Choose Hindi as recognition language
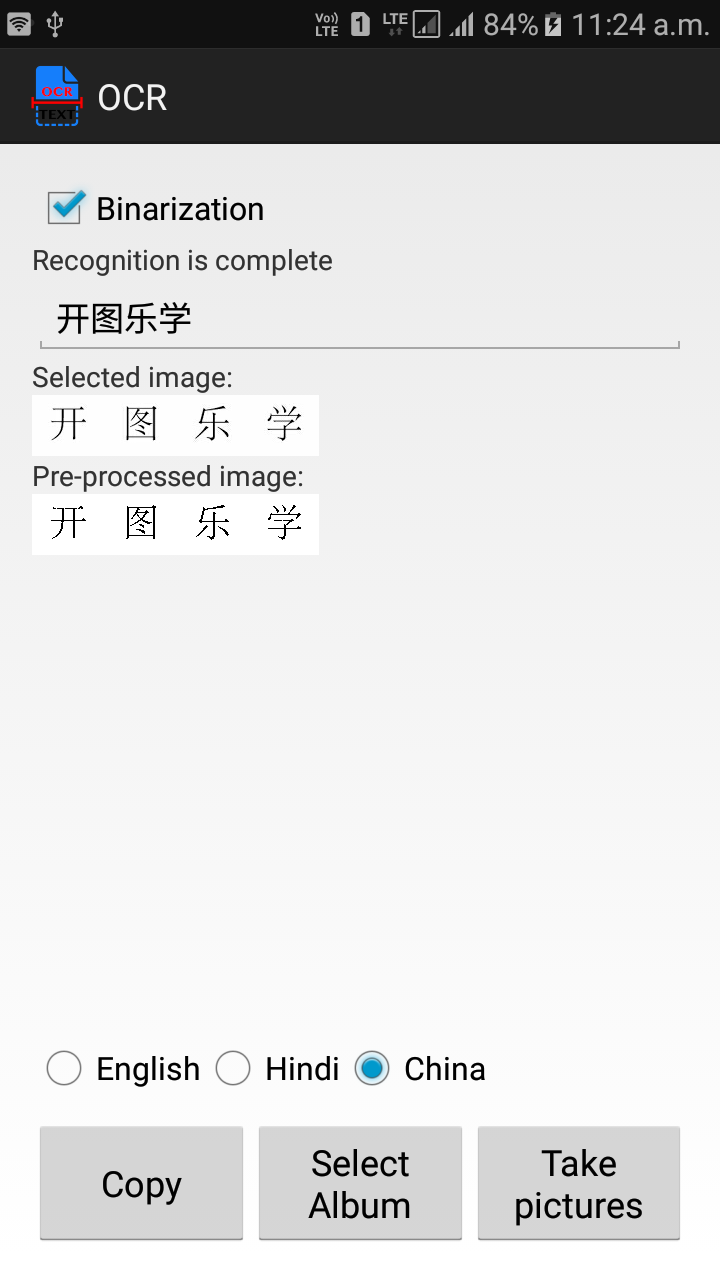Image resolution: width=720 pixels, height=1280 pixels. point(233,1068)
